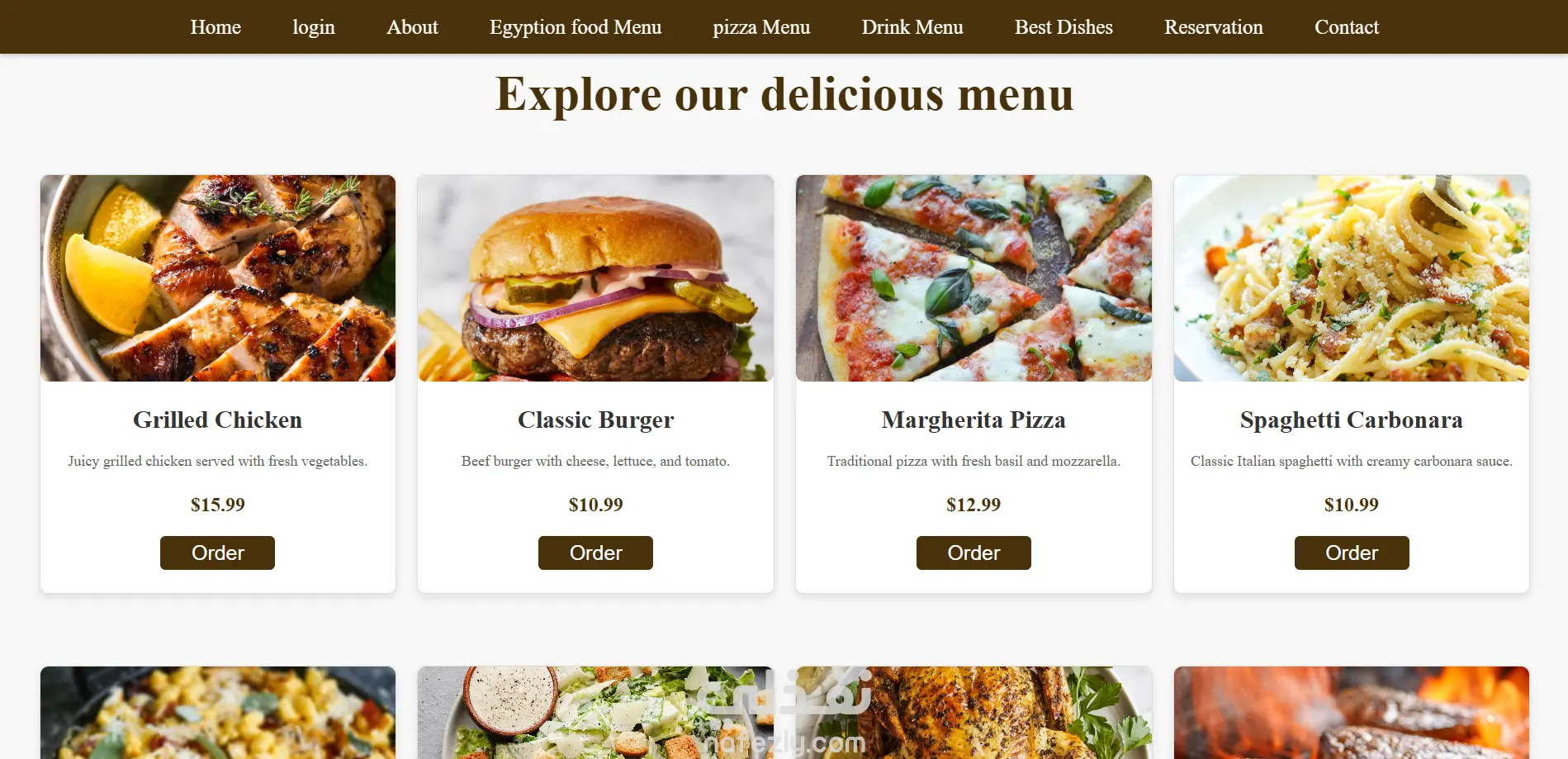Order the Grilled Chicken
Image resolution: width=1568 pixels, height=759 pixels.
217,553
